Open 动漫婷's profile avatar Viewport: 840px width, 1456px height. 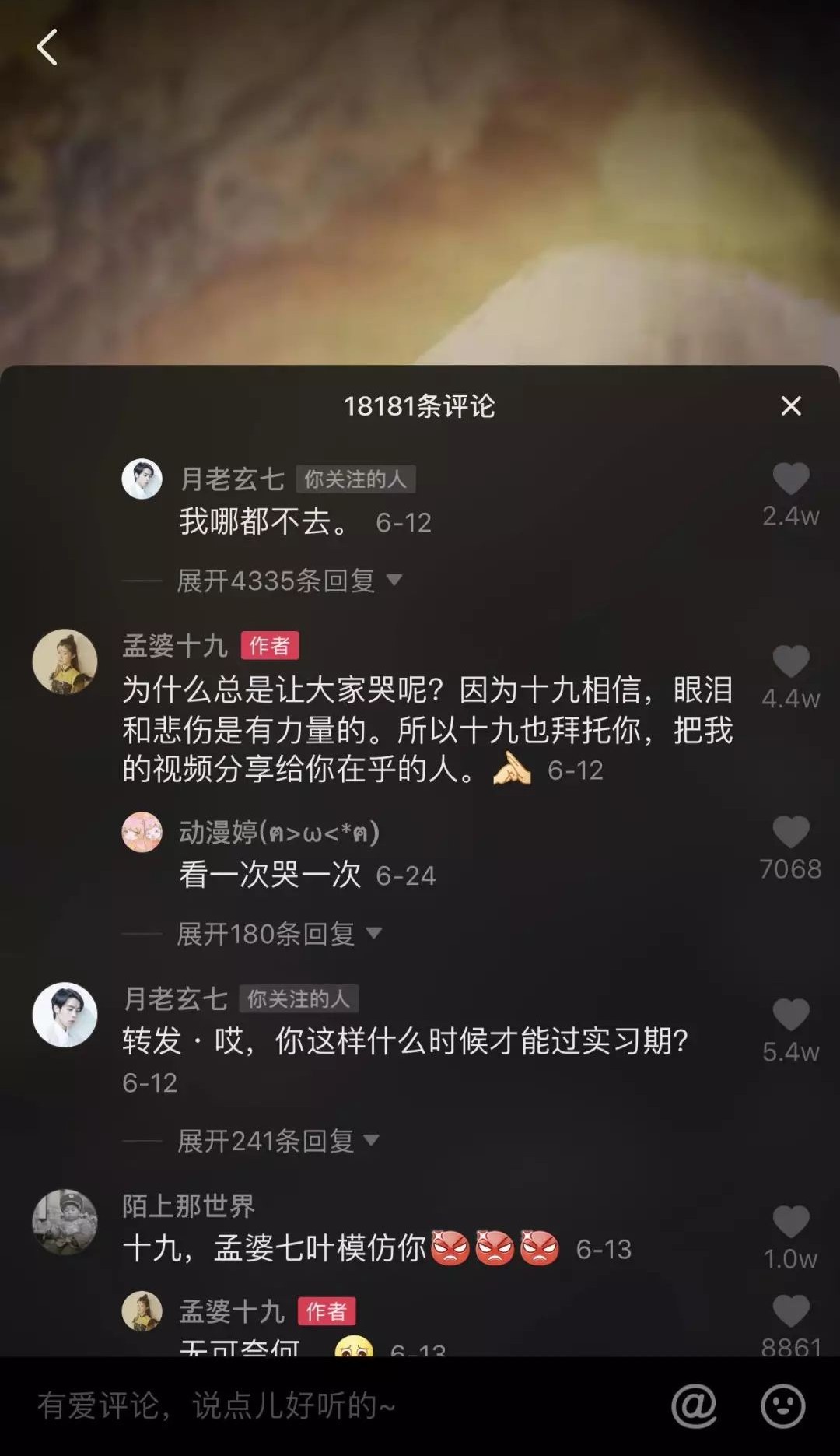[142, 832]
